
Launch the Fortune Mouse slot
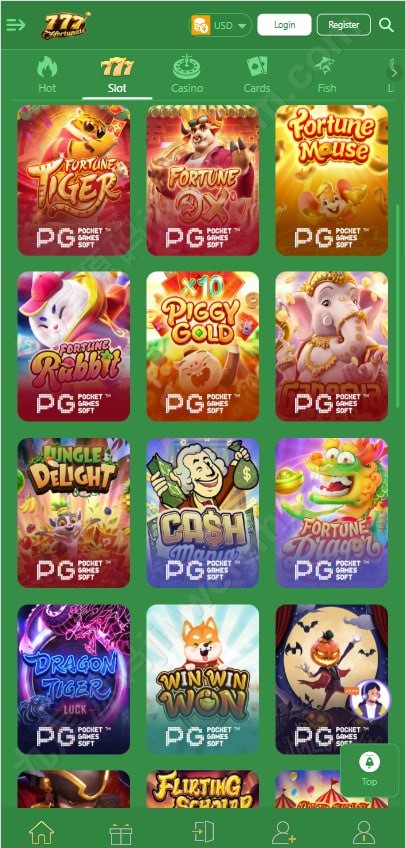pyautogui.click(x=331, y=180)
